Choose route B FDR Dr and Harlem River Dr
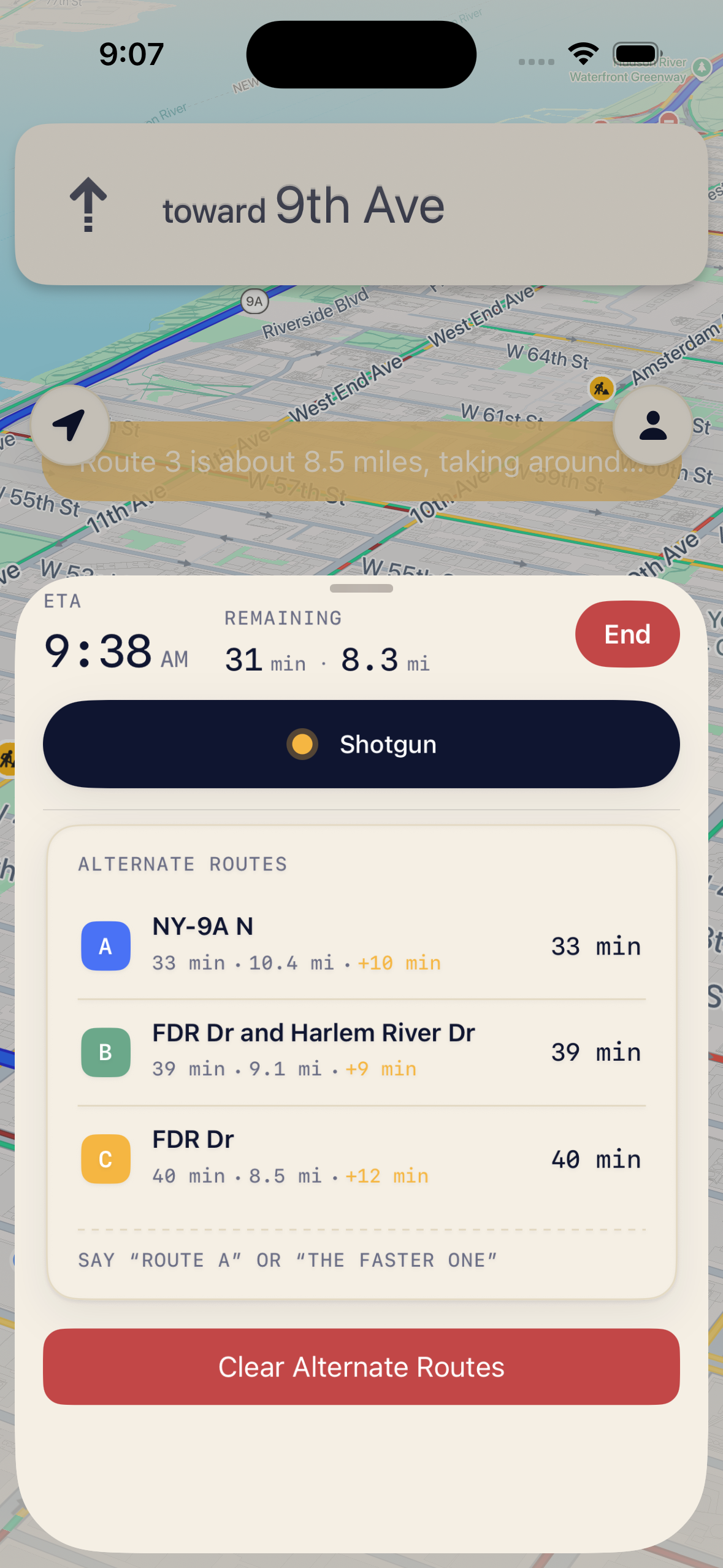Viewport: 723px width, 1568px height. coord(361,1052)
